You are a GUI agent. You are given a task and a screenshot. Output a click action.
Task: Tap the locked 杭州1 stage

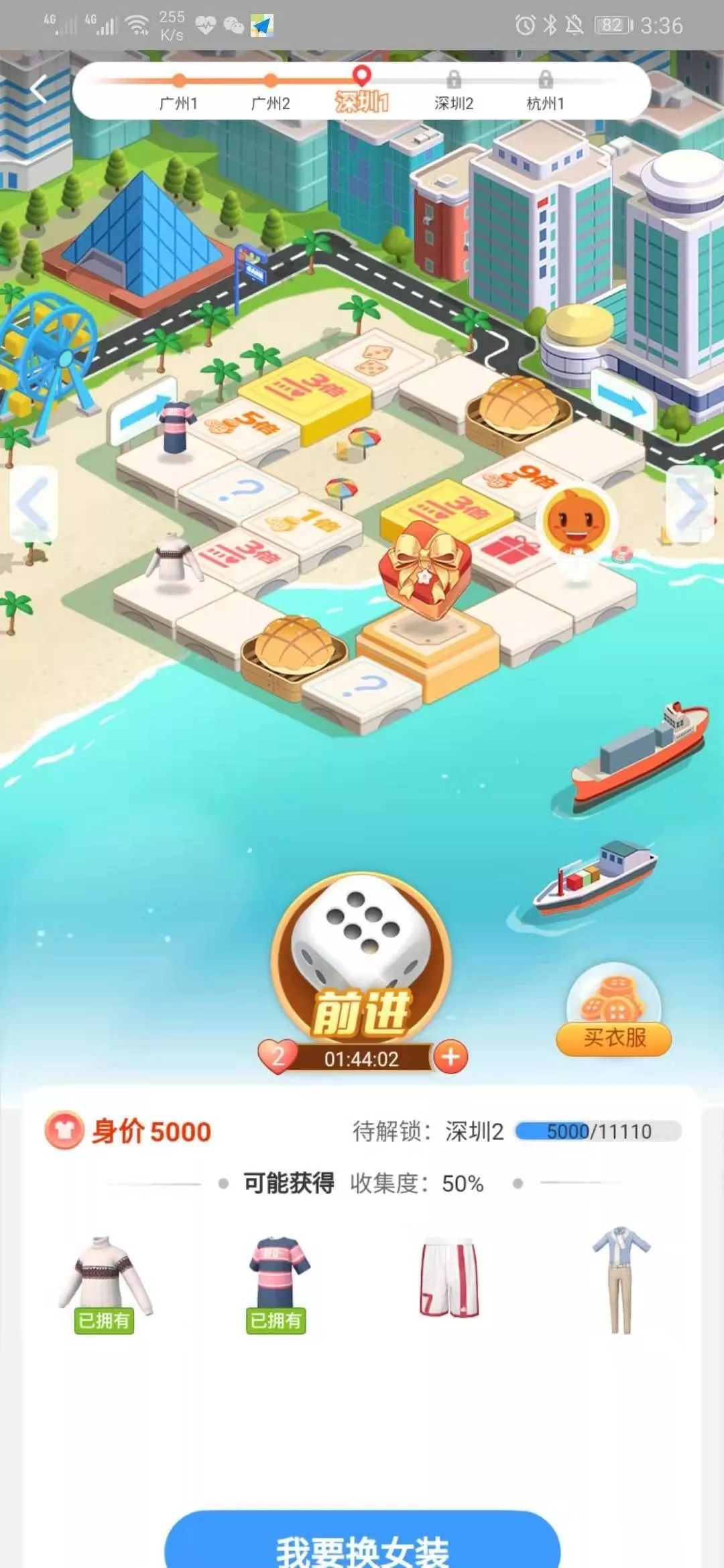(546, 92)
